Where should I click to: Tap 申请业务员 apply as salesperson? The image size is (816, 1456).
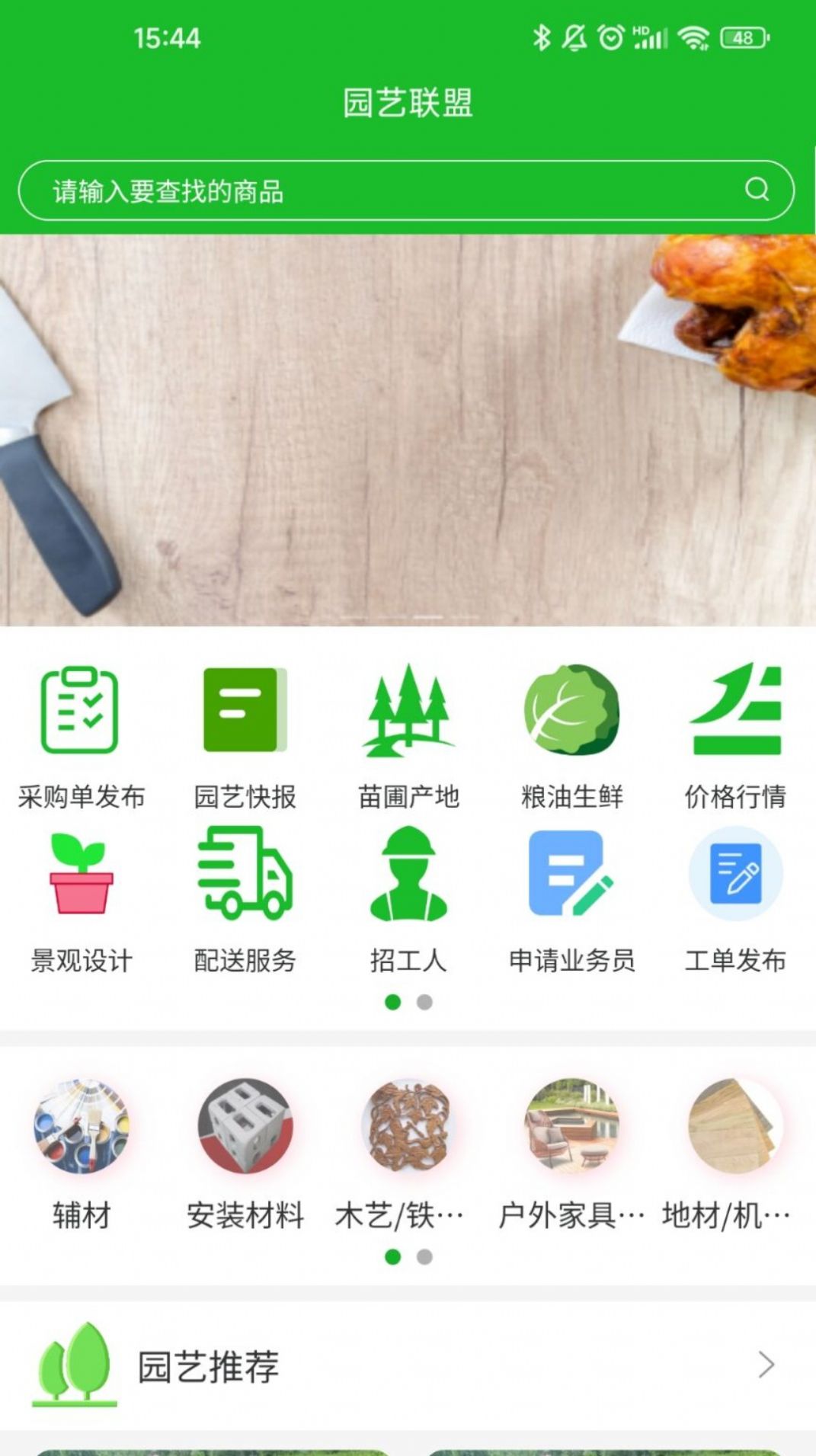pos(571,899)
